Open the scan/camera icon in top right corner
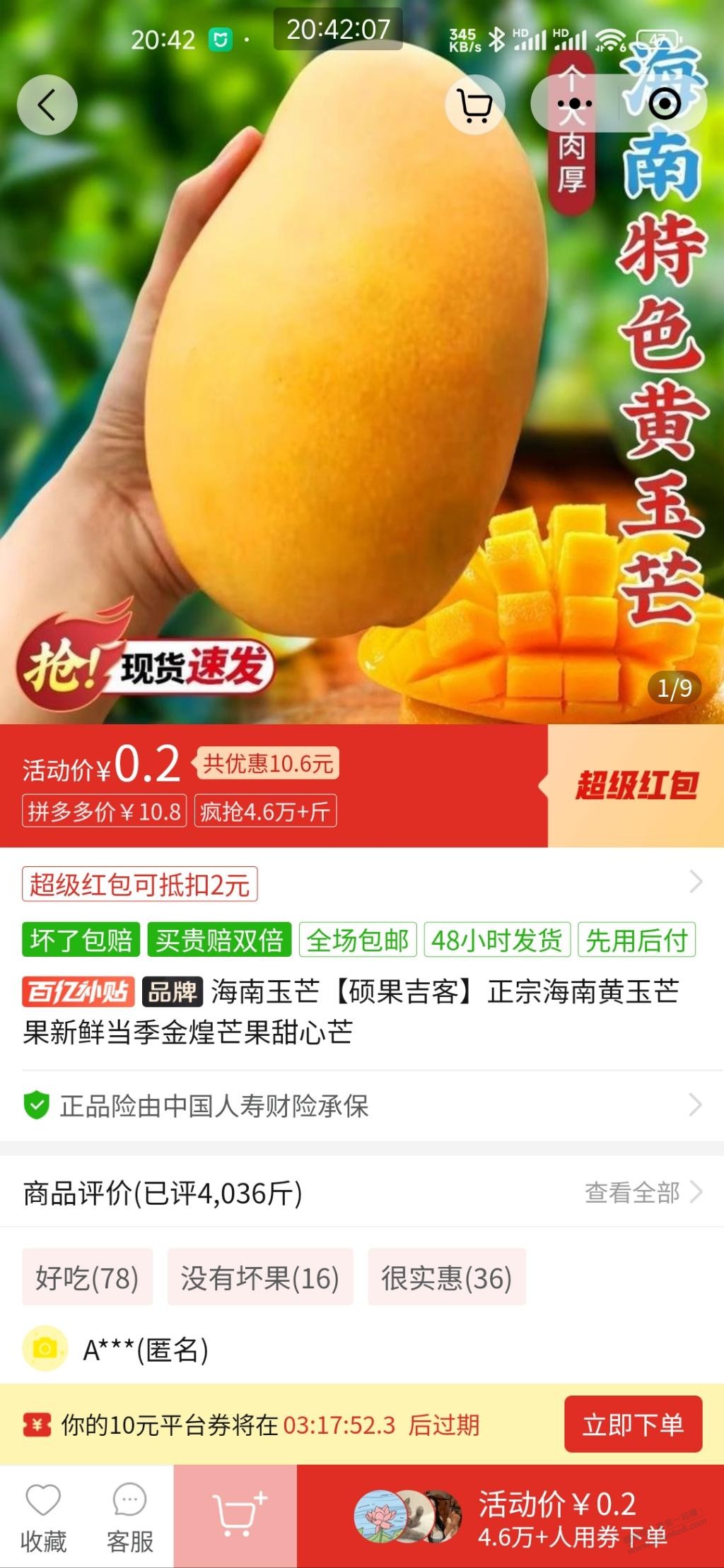Viewport: 724px width, 1568px height. [665, 102]
